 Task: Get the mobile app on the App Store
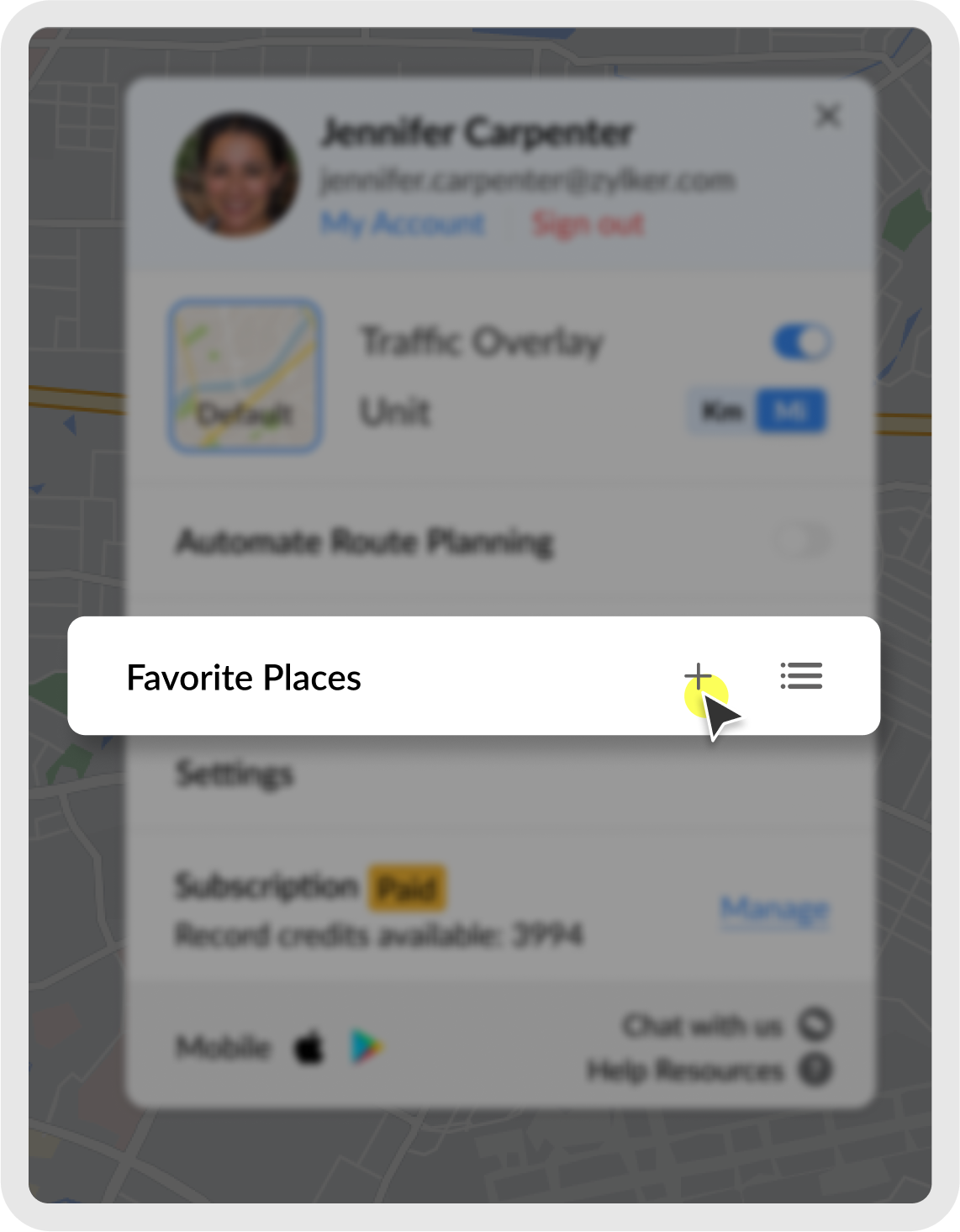tap(309, 1048)
